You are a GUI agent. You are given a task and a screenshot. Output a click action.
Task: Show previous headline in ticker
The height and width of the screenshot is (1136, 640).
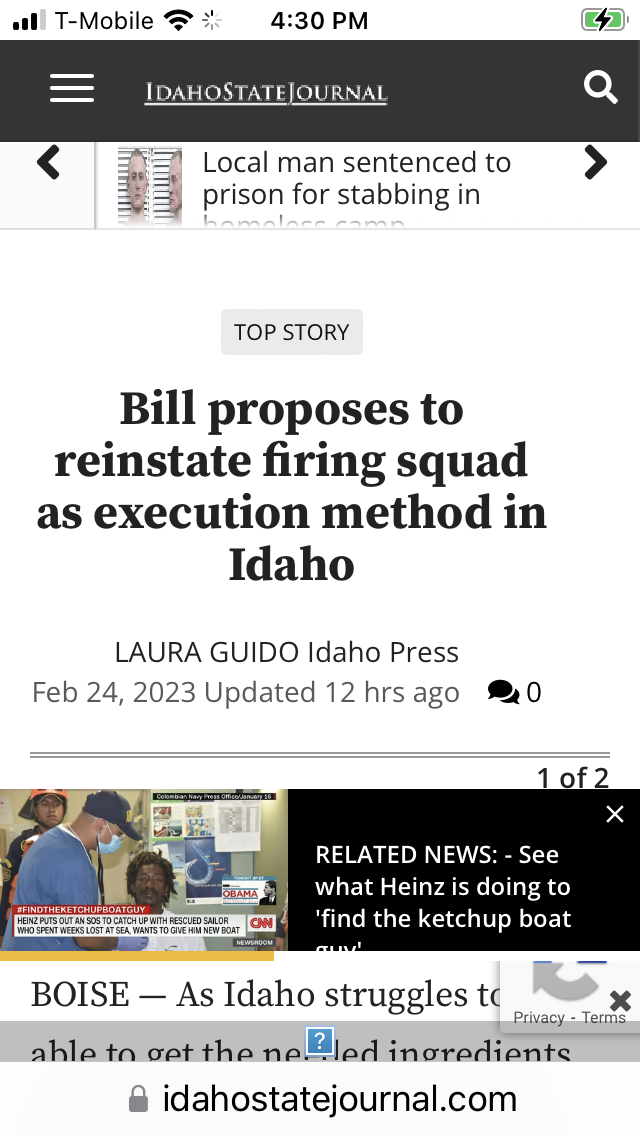click(48, 163)
